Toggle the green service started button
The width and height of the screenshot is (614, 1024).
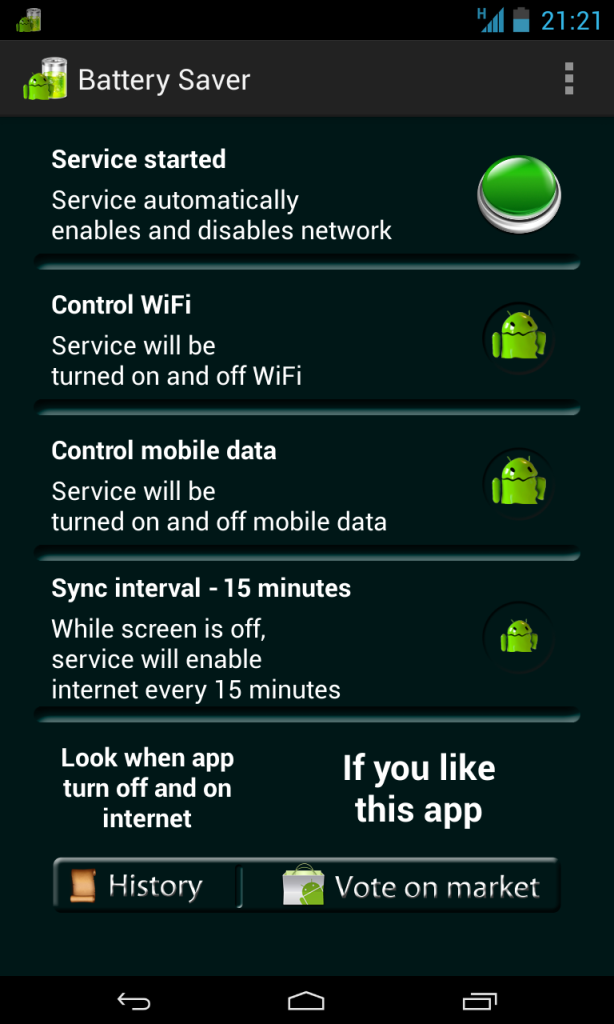coord(519,193)
